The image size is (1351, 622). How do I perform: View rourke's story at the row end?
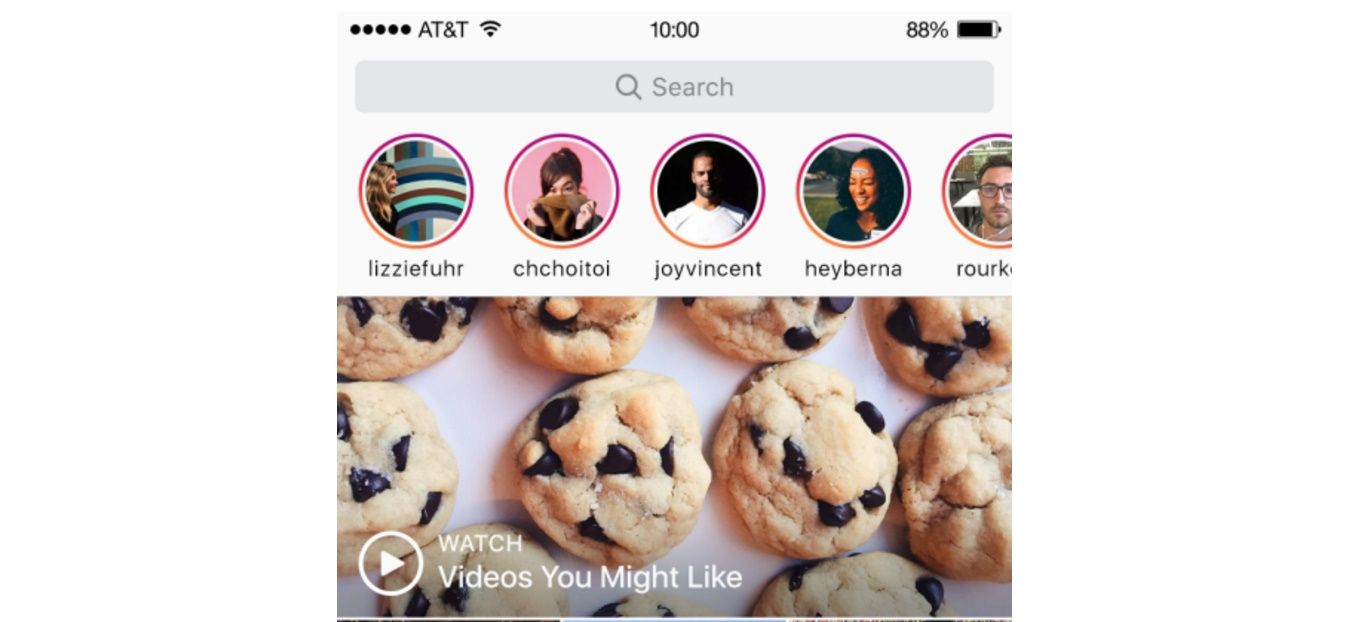click(x=981, y=191)
